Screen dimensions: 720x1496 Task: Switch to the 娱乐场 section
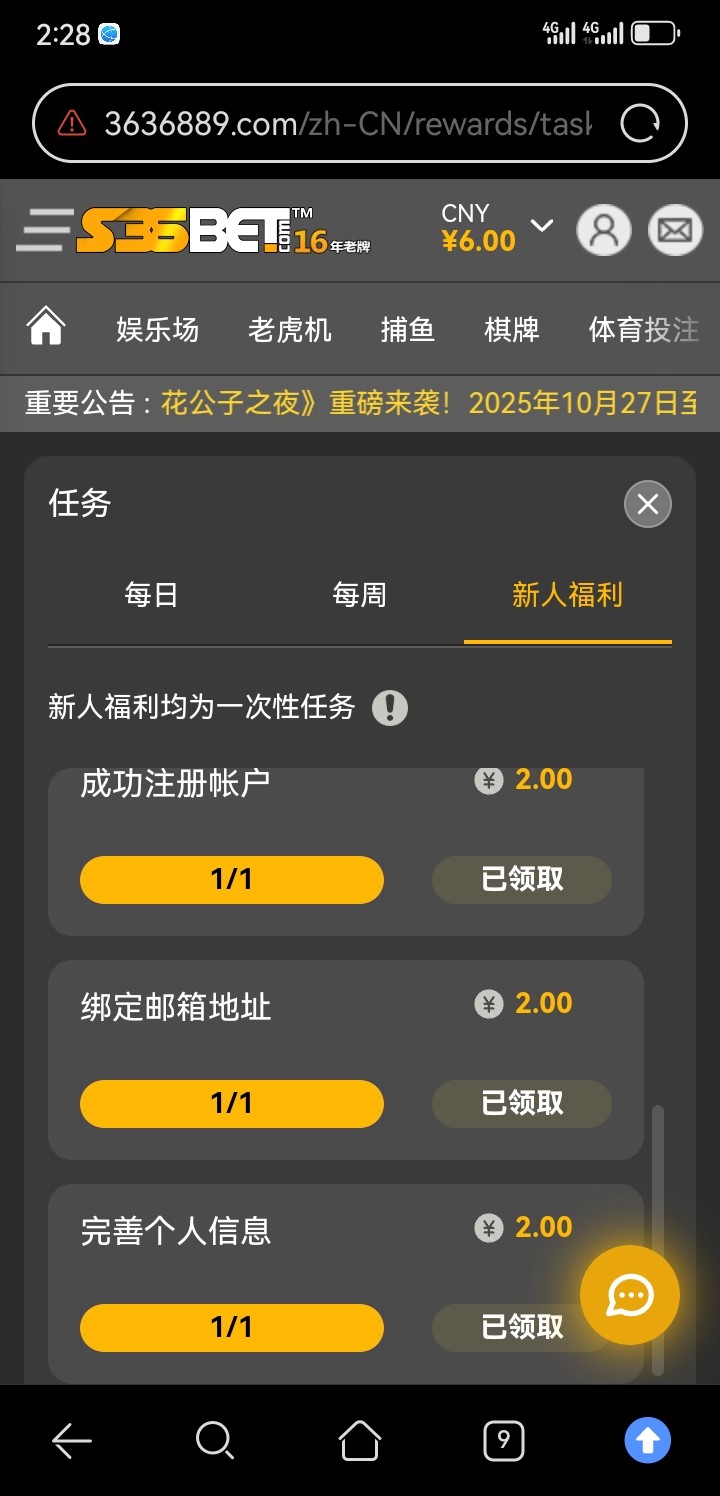point(157,329)
